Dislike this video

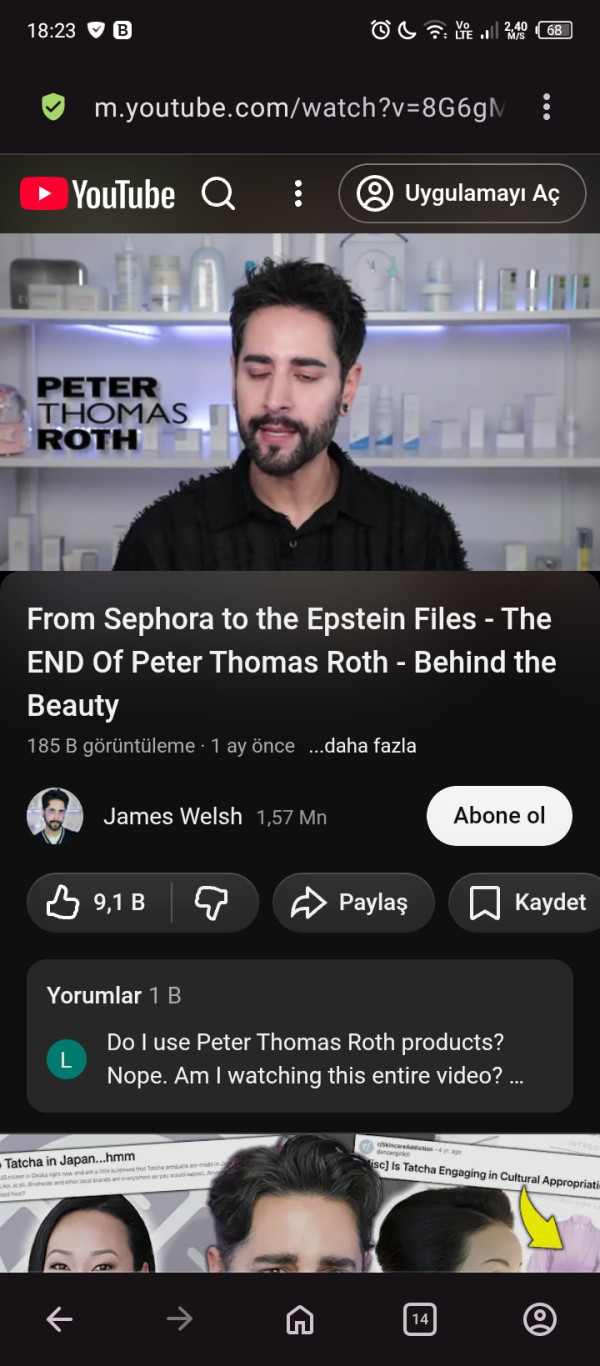212,903
